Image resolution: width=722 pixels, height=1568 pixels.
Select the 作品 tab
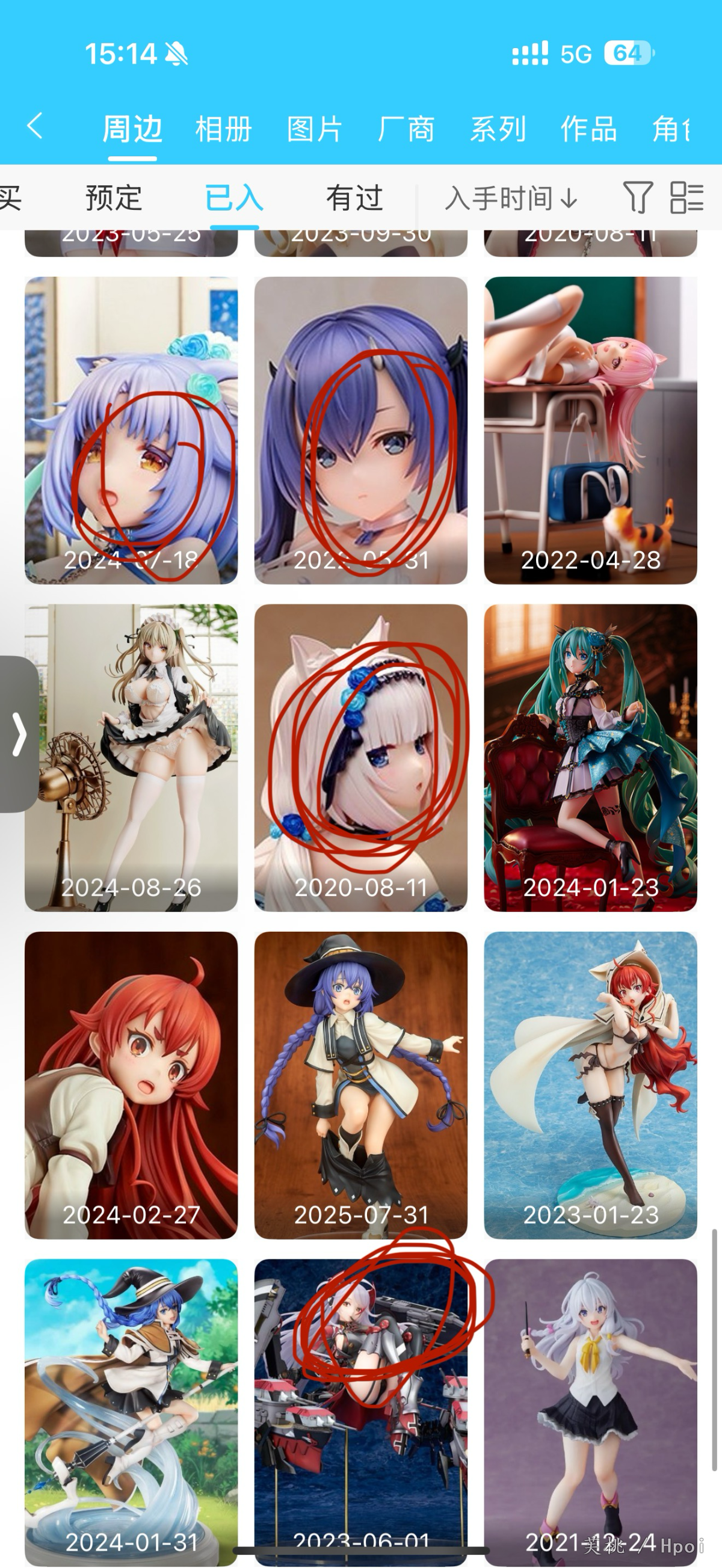(x=588, y=129)
